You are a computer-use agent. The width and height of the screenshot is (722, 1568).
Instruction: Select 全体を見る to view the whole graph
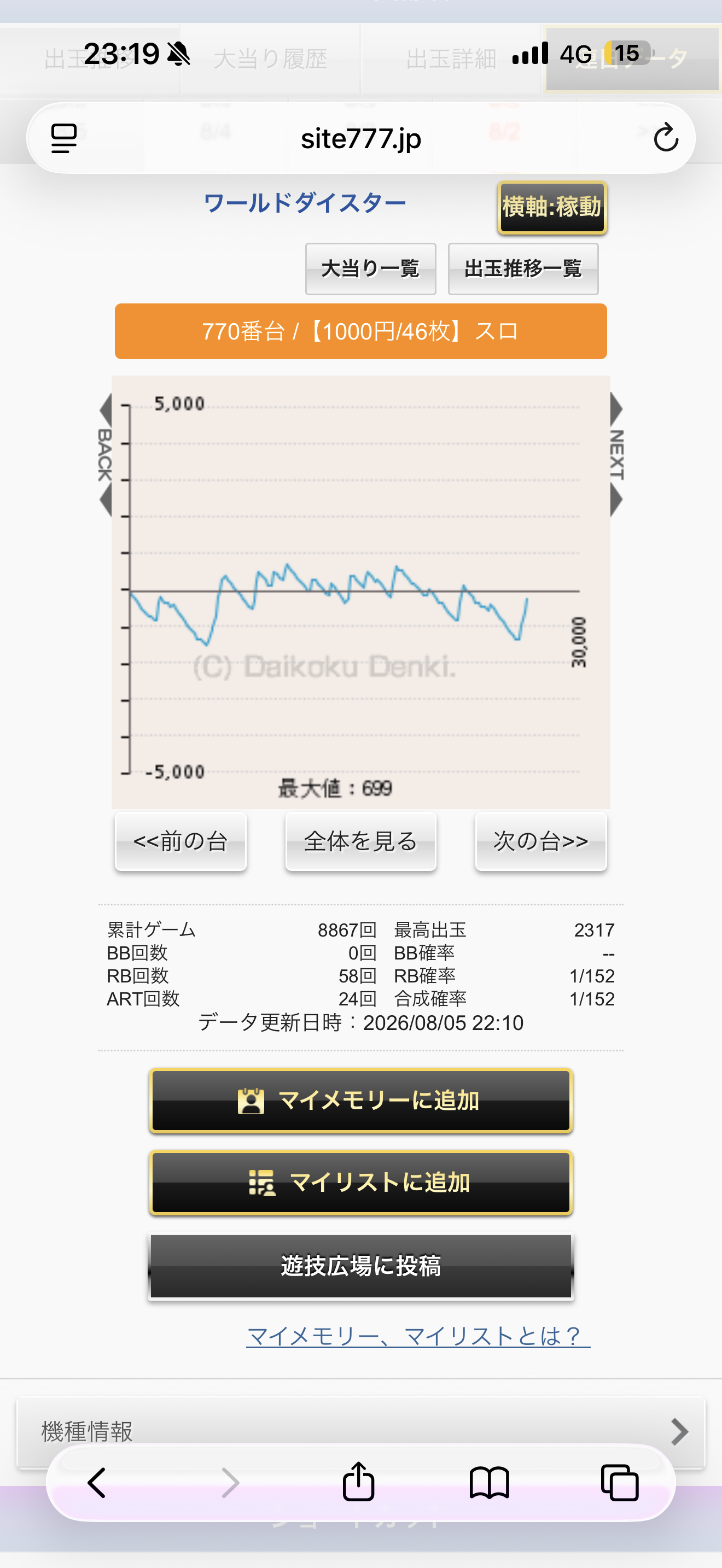(x=361, y=841)
